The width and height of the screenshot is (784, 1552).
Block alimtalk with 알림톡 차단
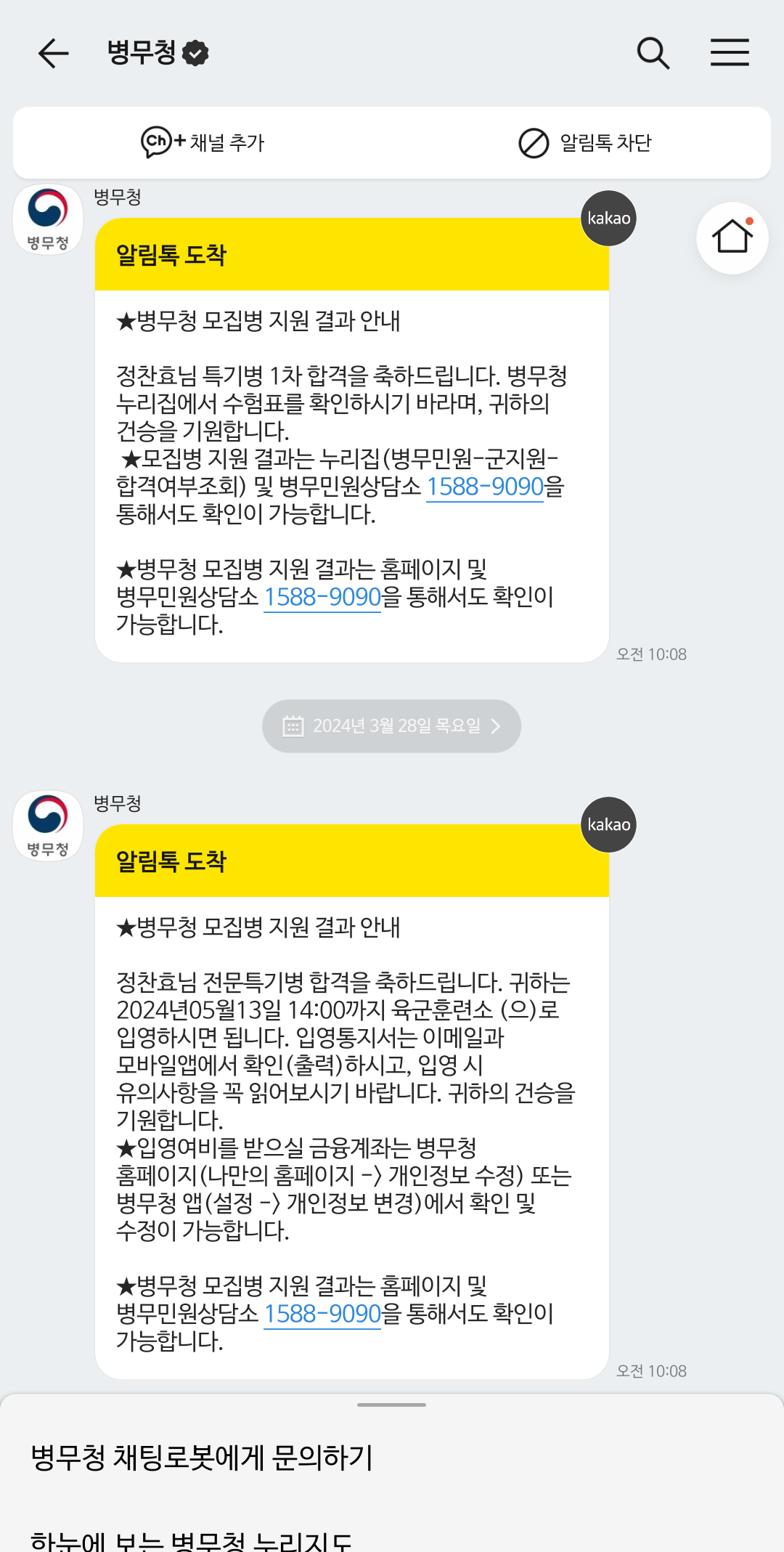pos(585,142)
